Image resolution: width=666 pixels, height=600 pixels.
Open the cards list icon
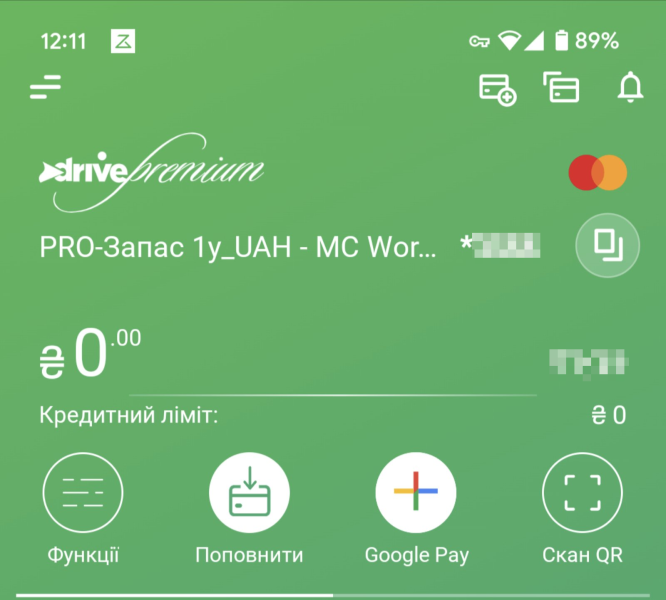pyautogui.click(x=562, y=88)
